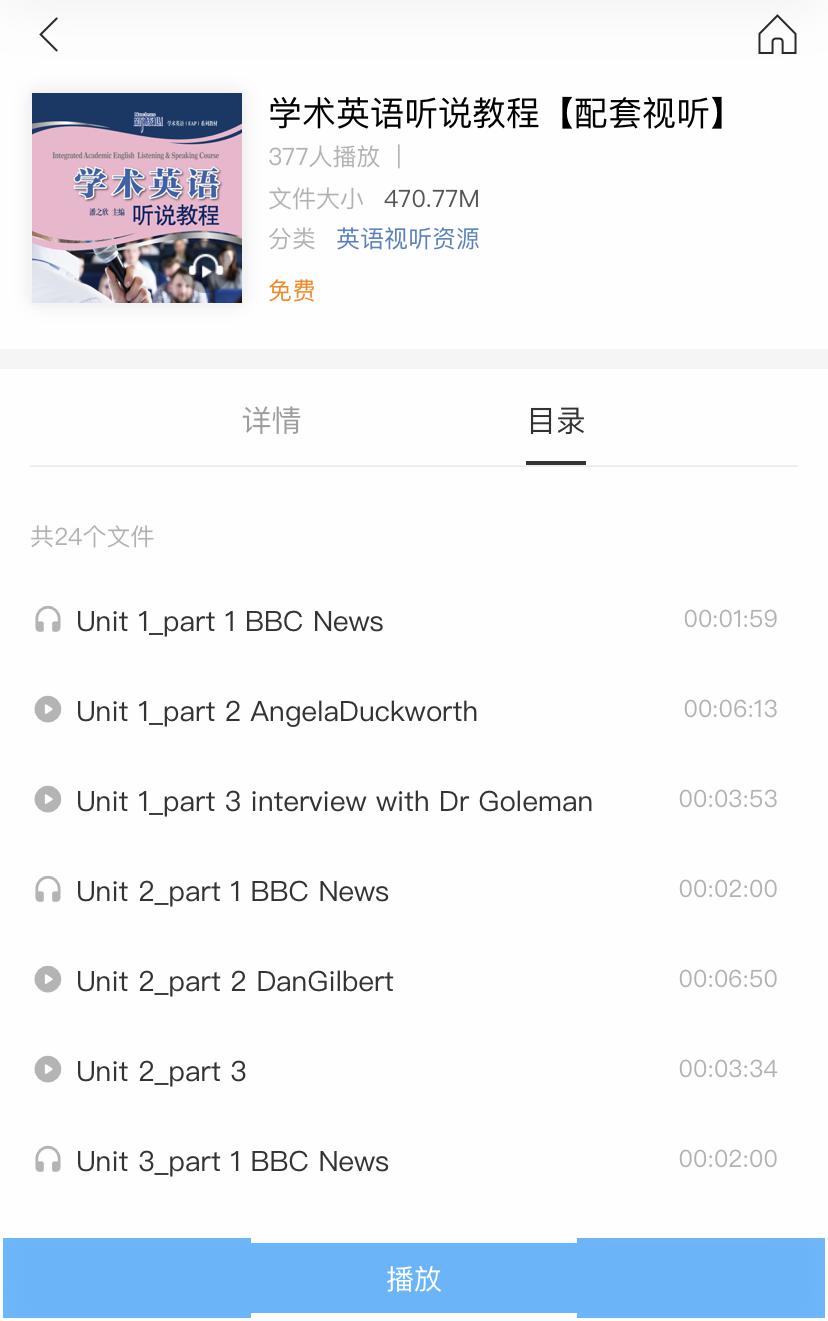Tap the orange 免费 label
828x1321 pixels.
point(291,289)
